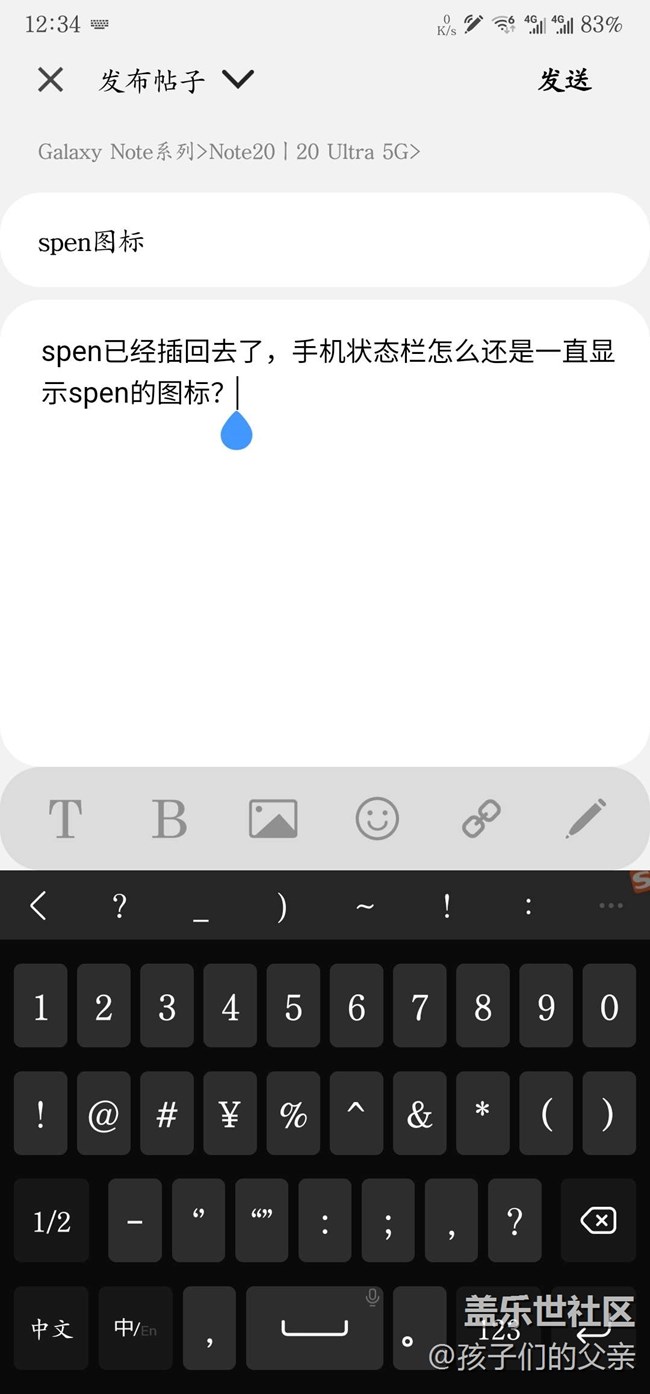The width and height of the screenshot is (650, 1394).
Task: Tap 发送 to publish the post
Action: [565, 80]
